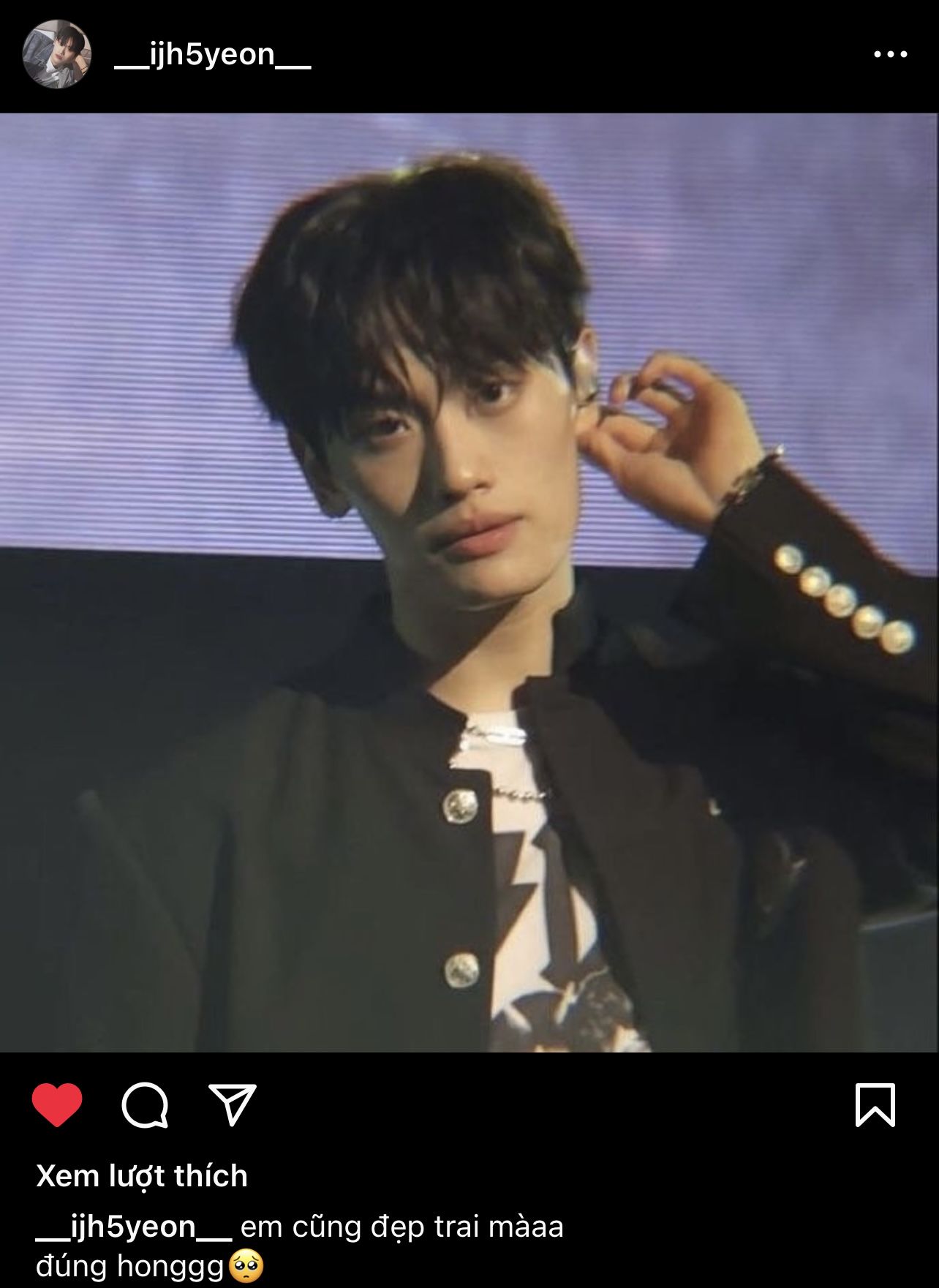Share the post via paper plane icon
This screenshot has height=1288, width=939.
[233, 1104]
